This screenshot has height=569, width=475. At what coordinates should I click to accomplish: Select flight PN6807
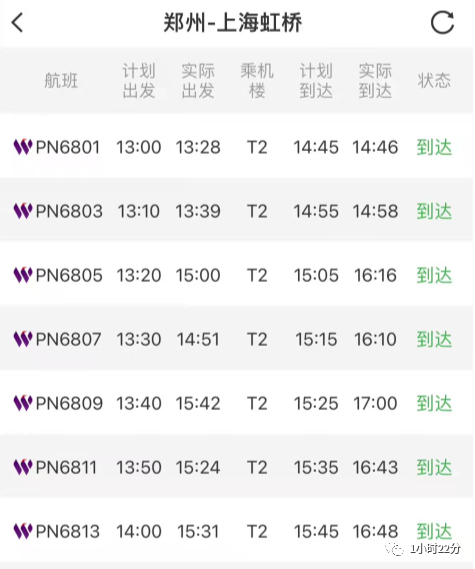point(237,339)
